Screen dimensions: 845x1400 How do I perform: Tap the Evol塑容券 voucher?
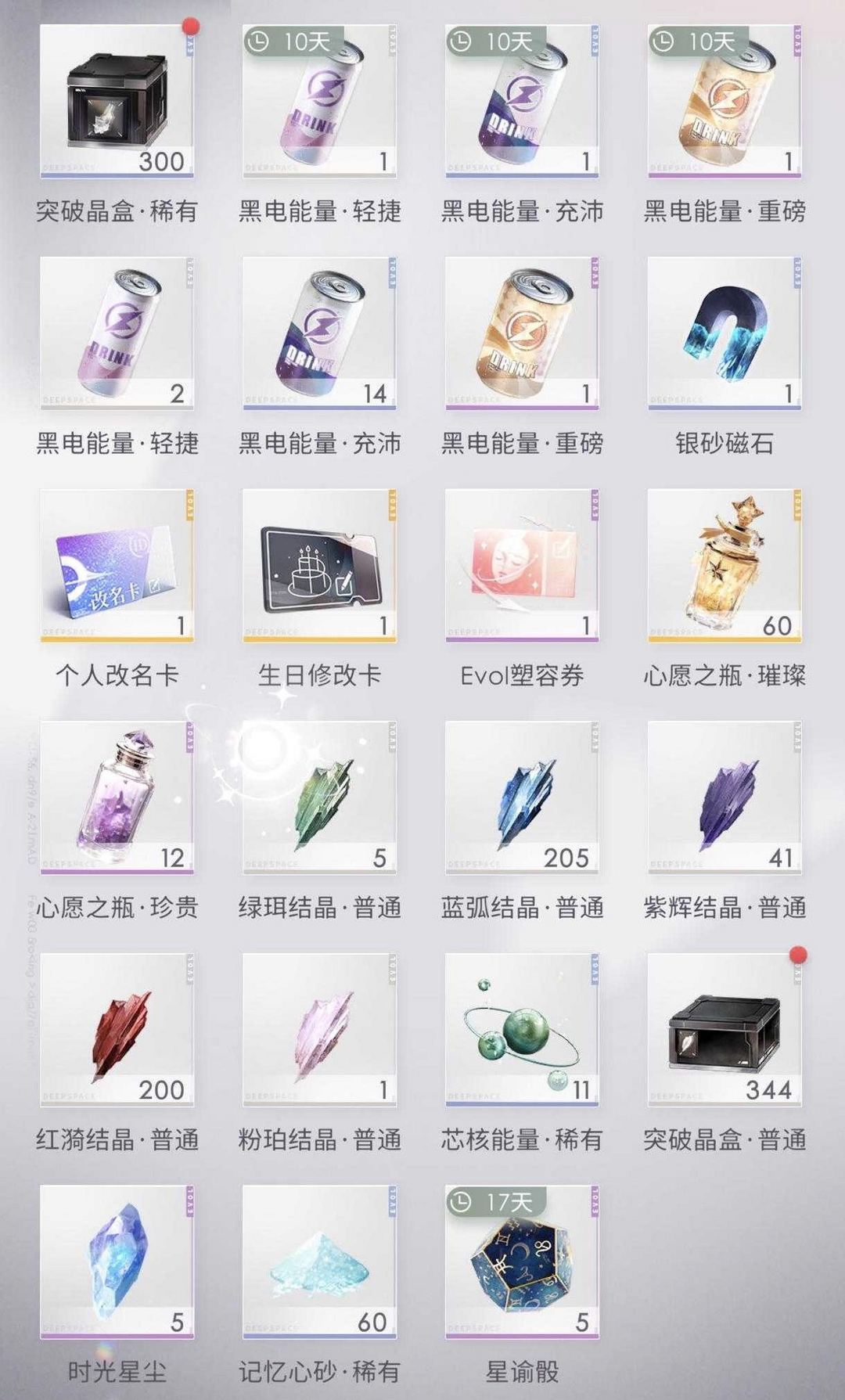coord(522,565)
